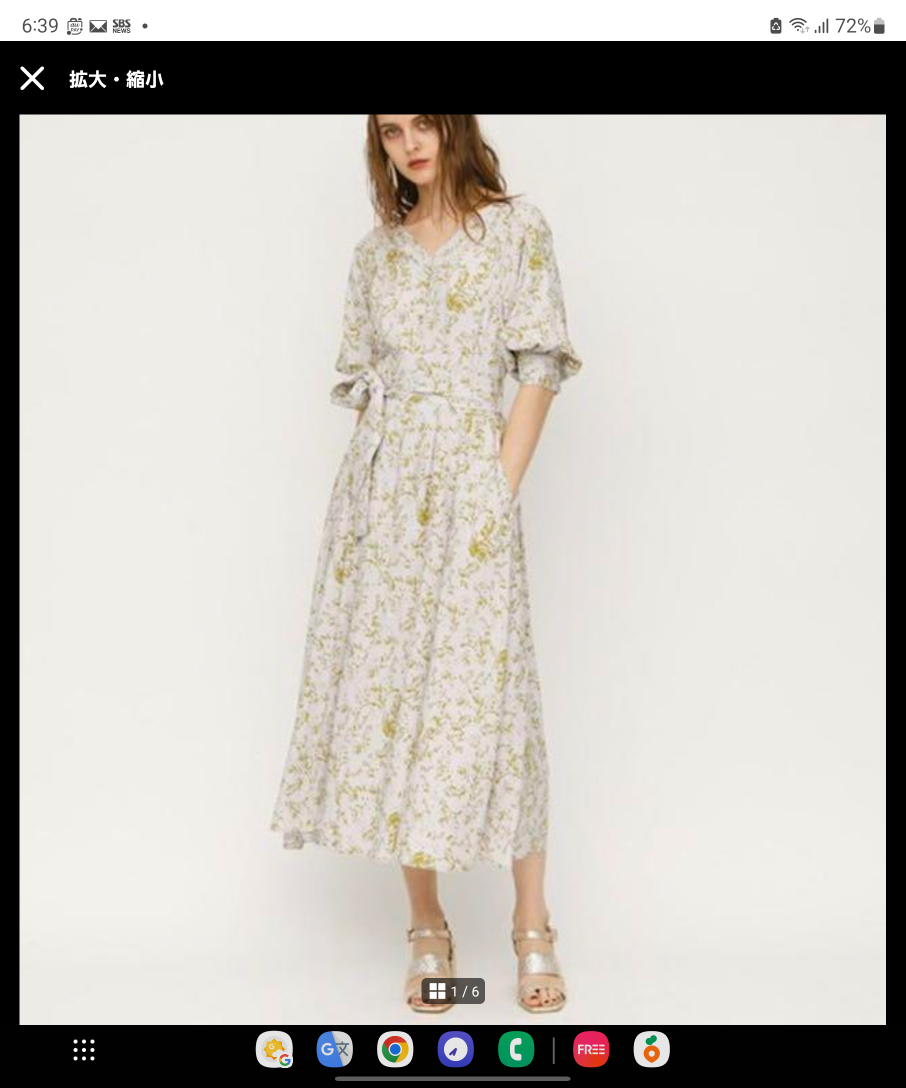Image resolution: width=906 pixels, height=1088 pixels.
Task: Launch Google Translate from the taskbar
Action: pos(335,1049)
